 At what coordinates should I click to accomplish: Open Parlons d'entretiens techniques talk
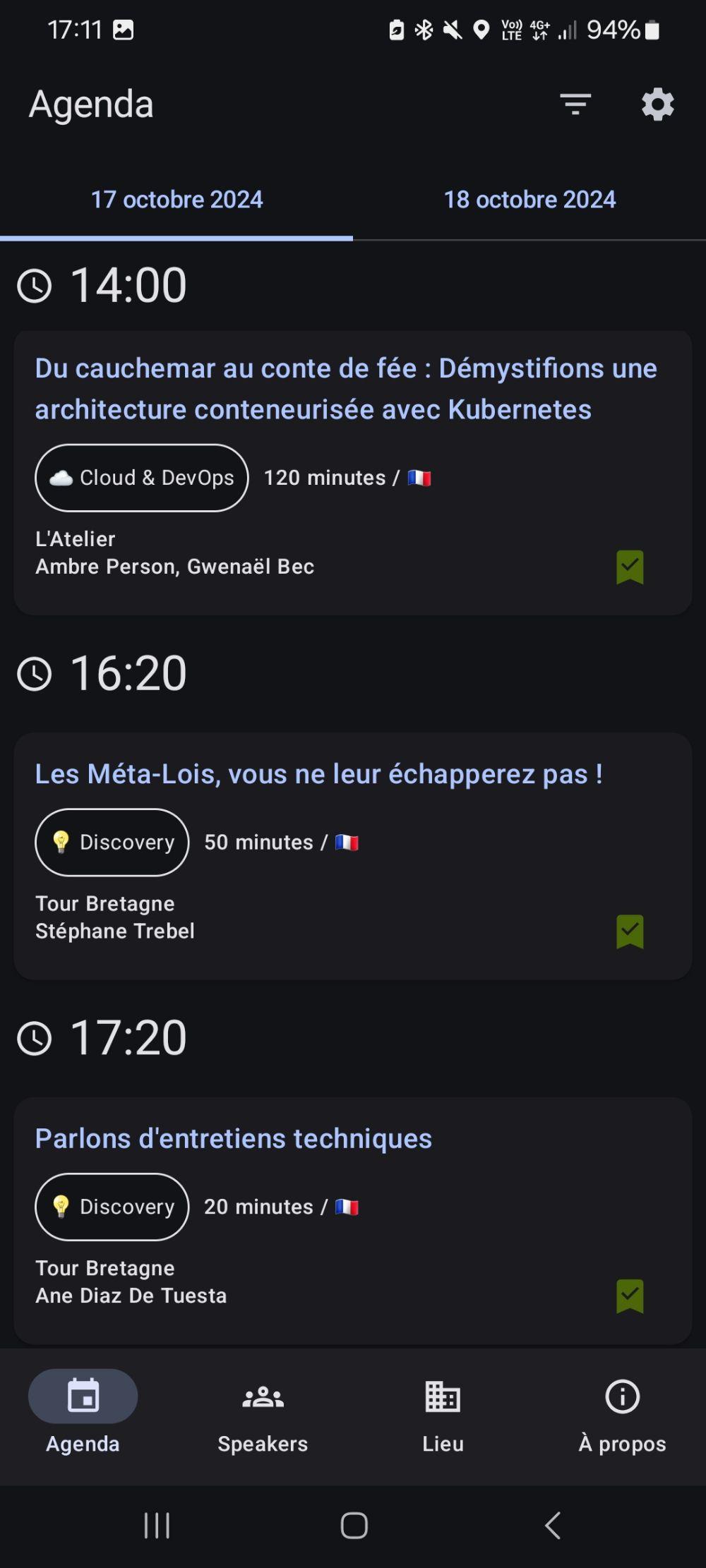[353, 1221]
